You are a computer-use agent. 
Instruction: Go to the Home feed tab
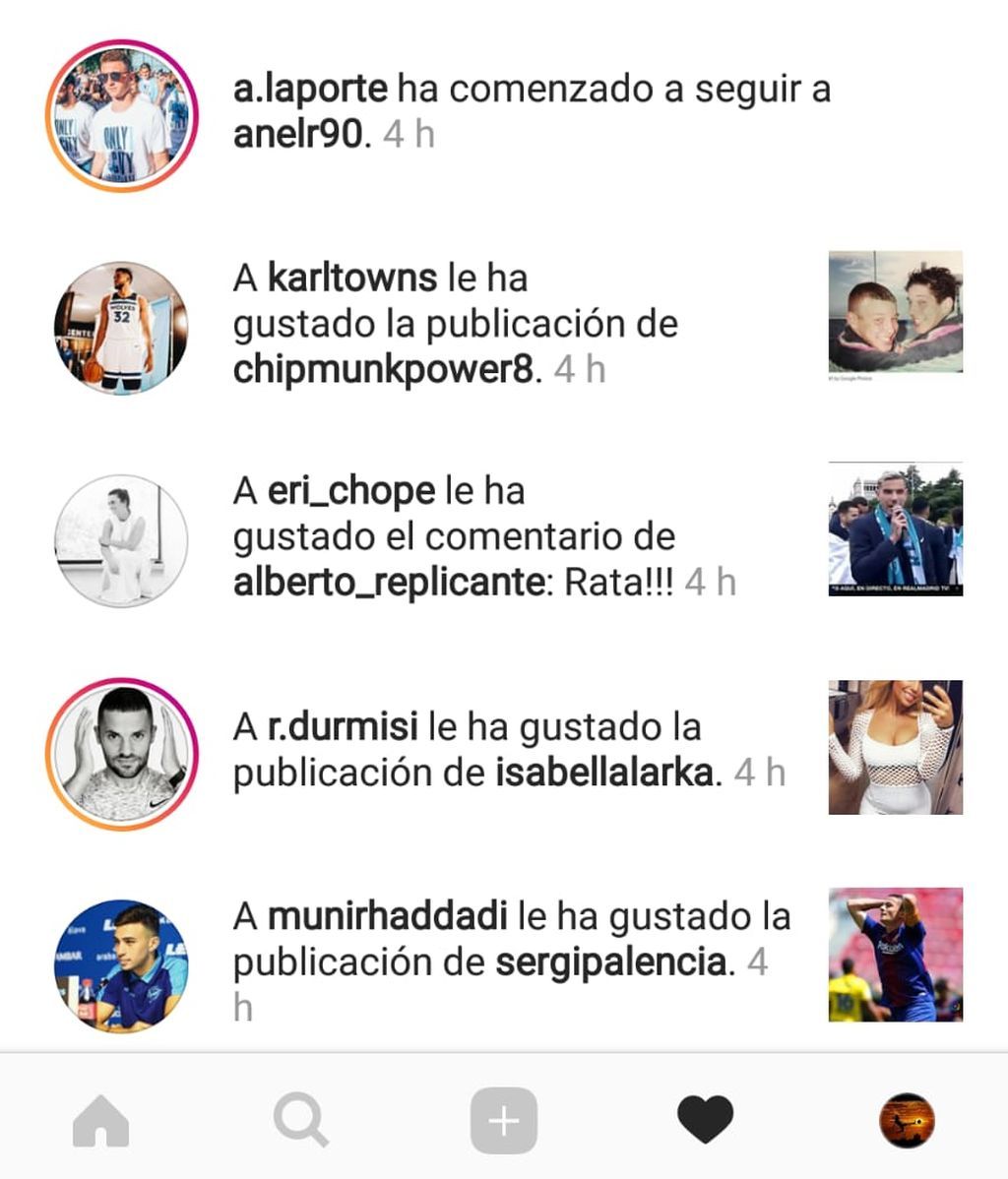(x=101, y=1120)
